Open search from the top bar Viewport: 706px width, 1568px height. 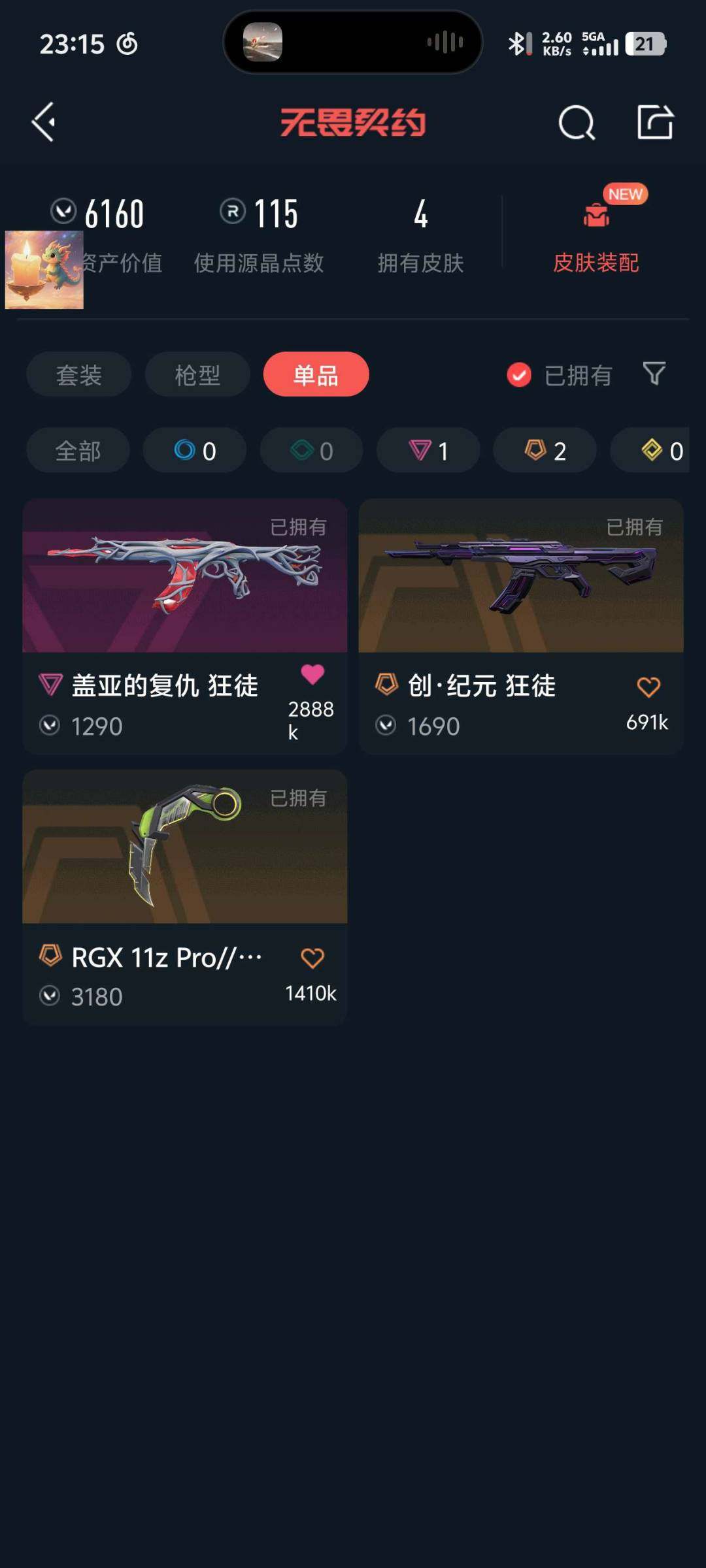(576, 122)
